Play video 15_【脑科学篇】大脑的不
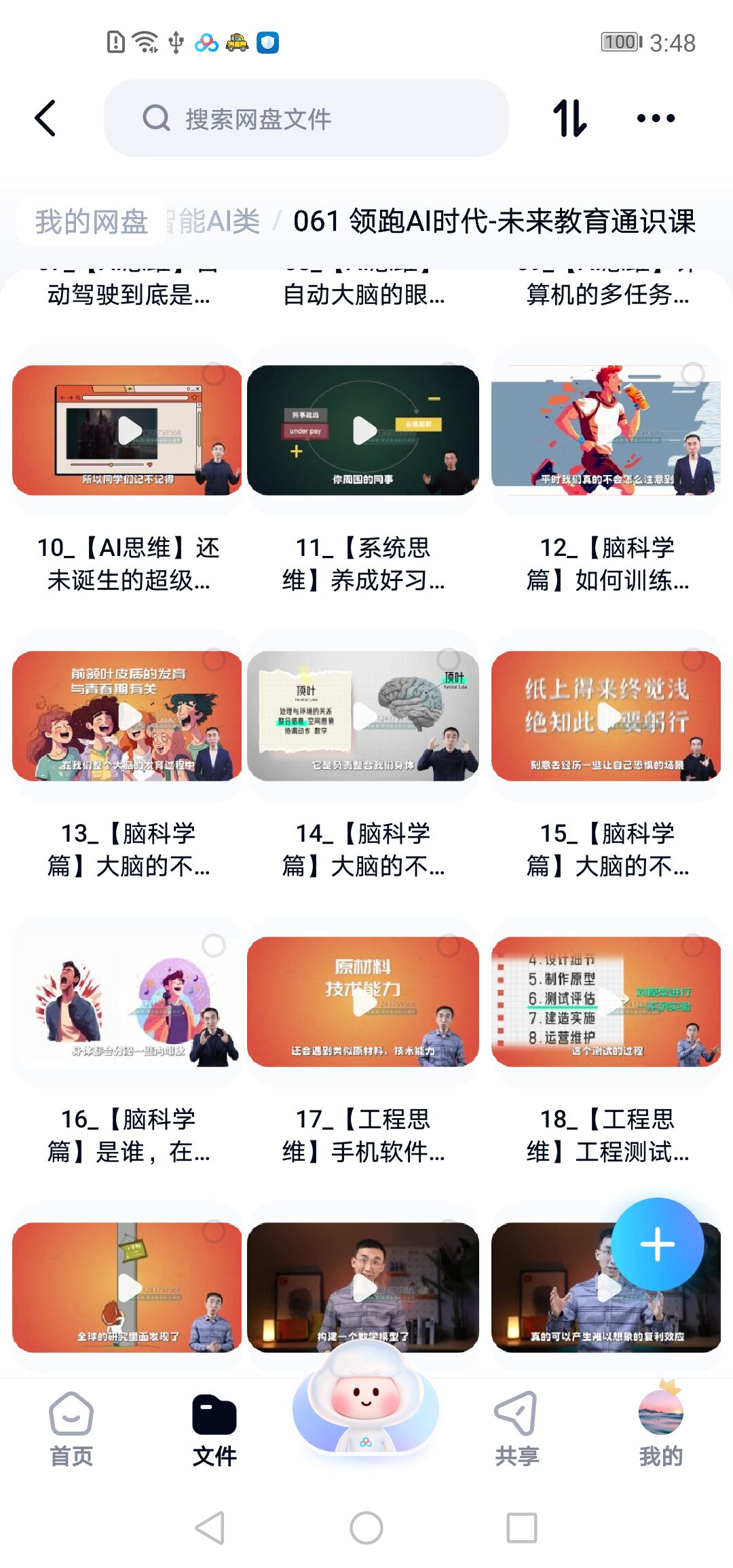Image resolution: width=733 pixels, height=1568 pixels. pos(607,715)
